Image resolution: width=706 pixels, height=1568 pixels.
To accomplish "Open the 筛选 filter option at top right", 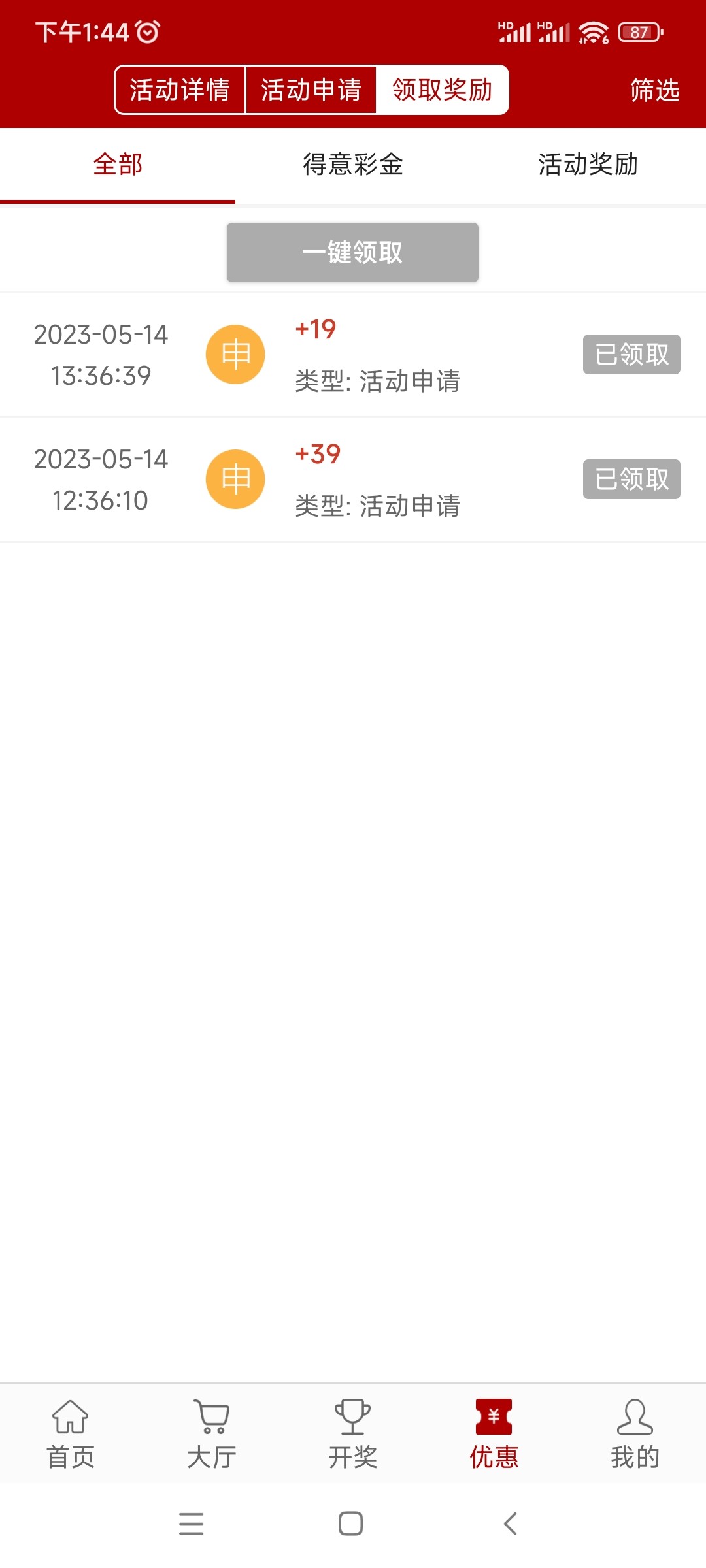I will tap(654, 91).
